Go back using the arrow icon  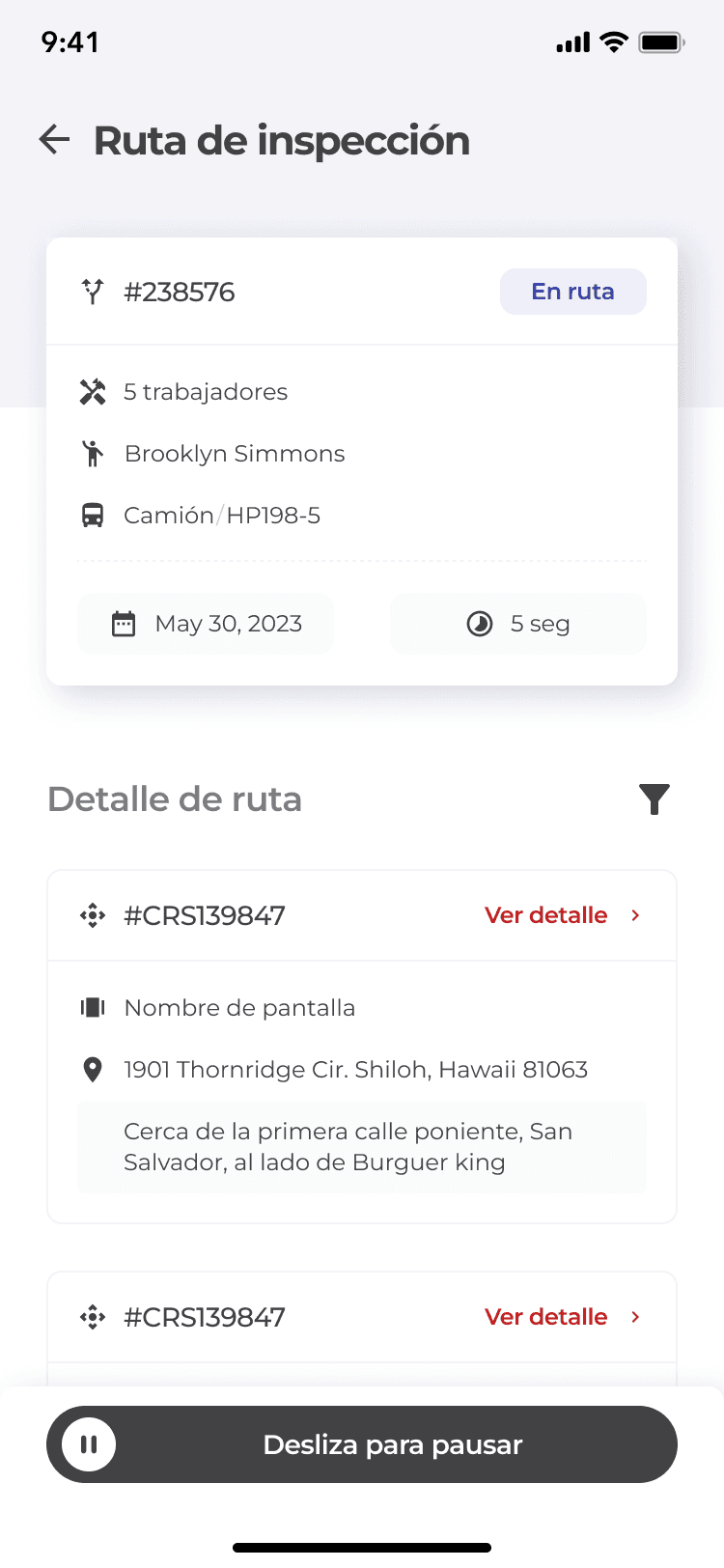click(x=55, y=140)
